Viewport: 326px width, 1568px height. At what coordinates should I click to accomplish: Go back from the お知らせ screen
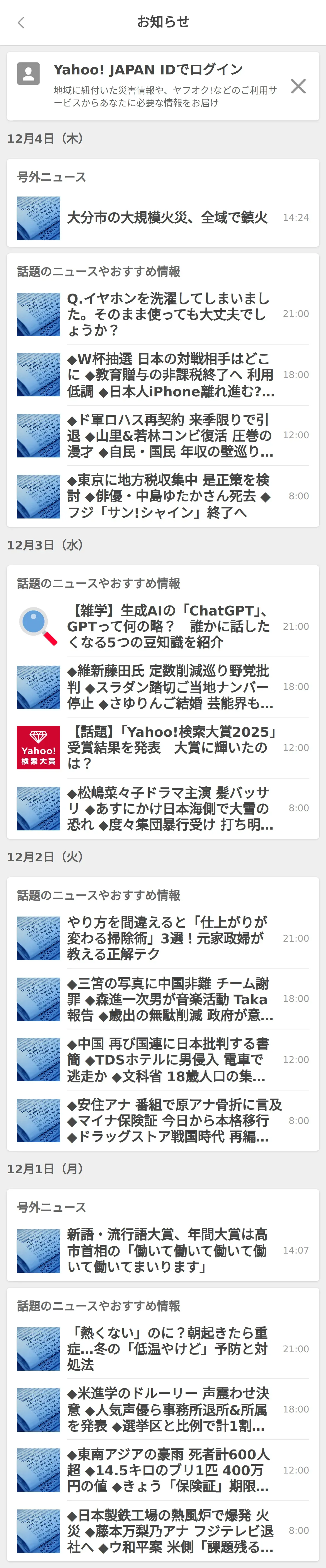(x=21, y=23)
